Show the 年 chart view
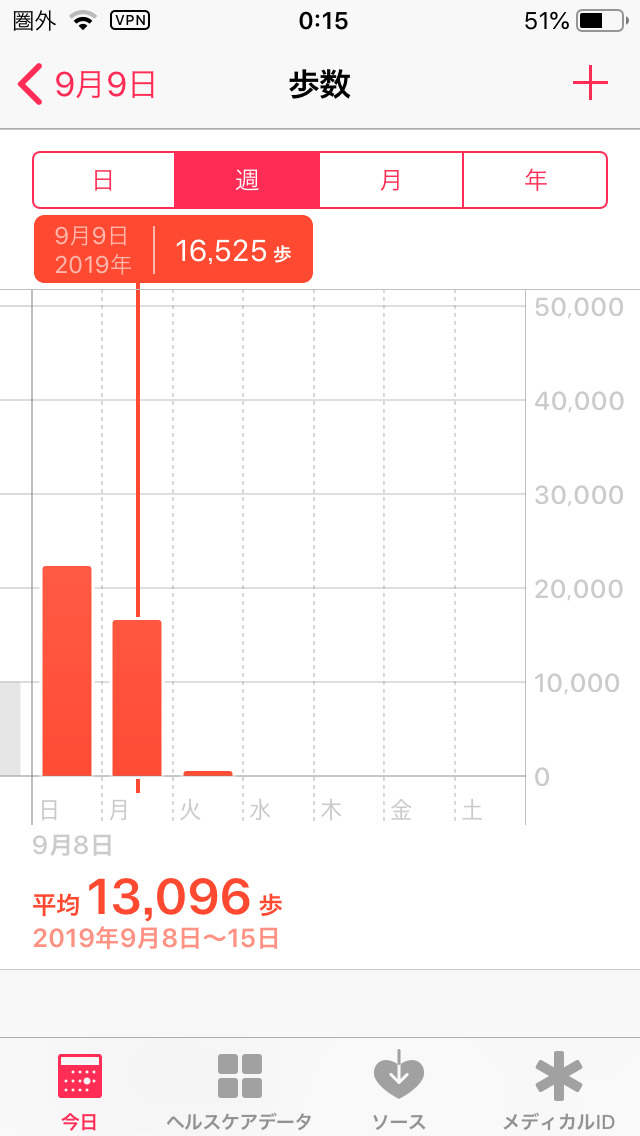 [x=535, y=180]
